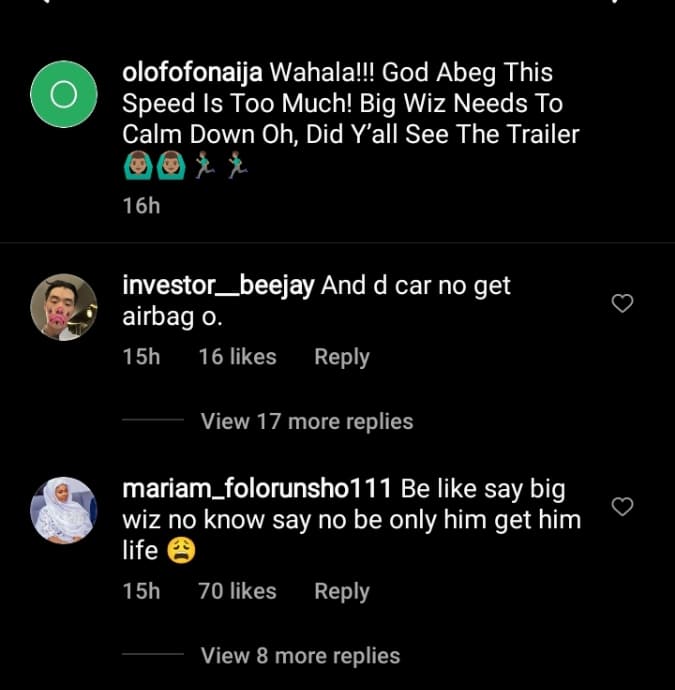This screenshot has width=675, height=690.
Task: Expand View 17 more replies
Action: tap(307, 421)
